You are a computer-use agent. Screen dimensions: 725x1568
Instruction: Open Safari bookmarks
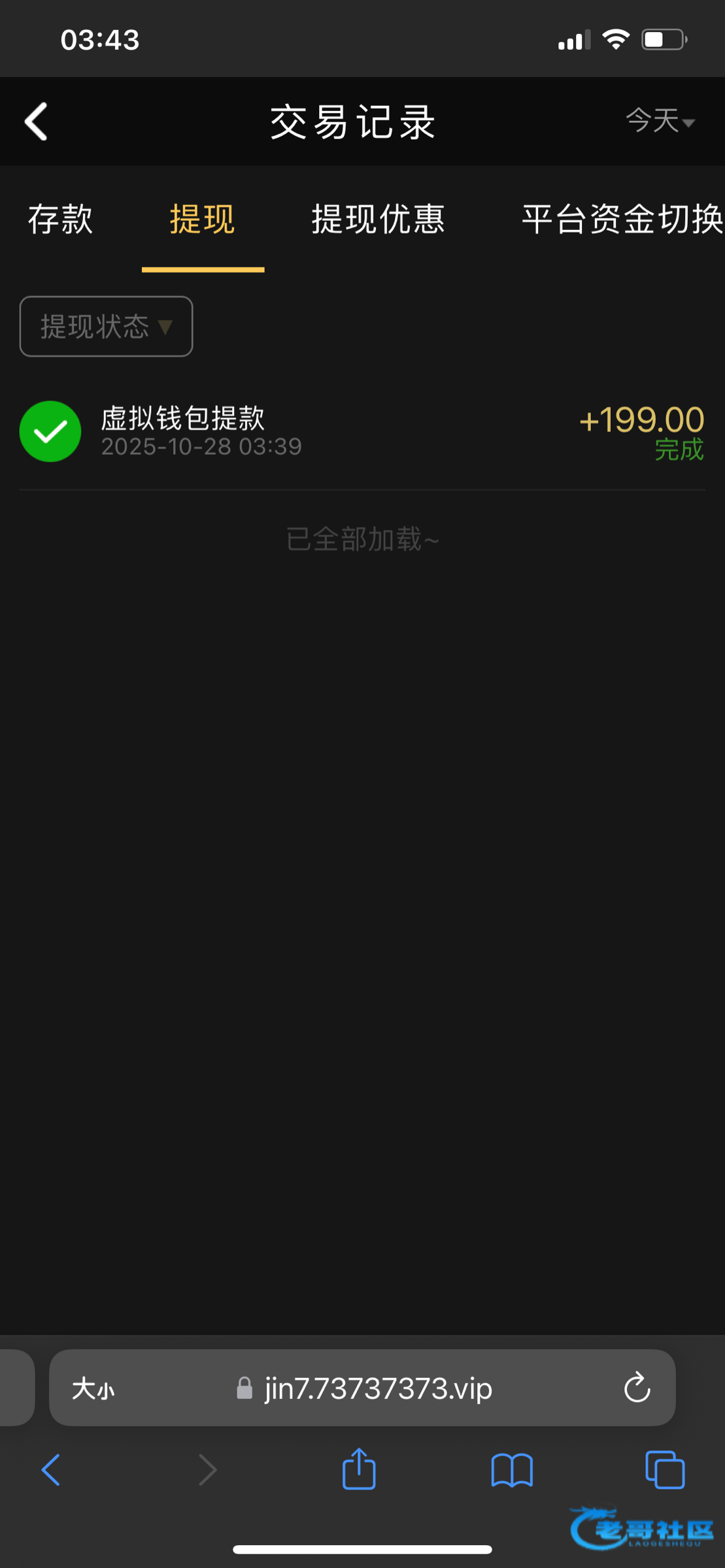click(512, 1470)
